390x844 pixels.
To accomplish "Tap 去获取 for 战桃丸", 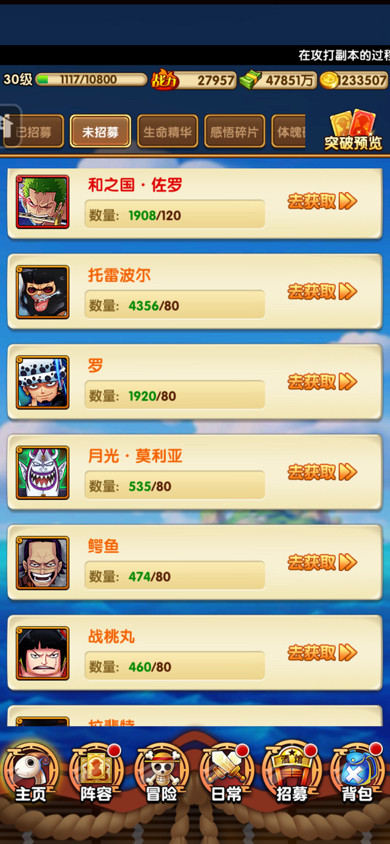I will pos(322,653).
